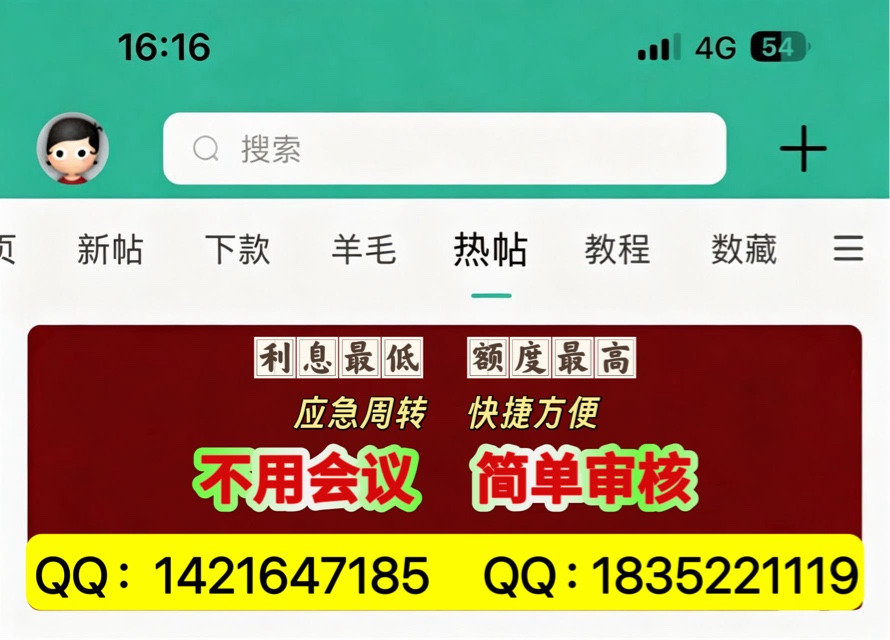Screen dimensions: 890x640
Task: Go to the 教程 tab
Action: pos(618,249)
